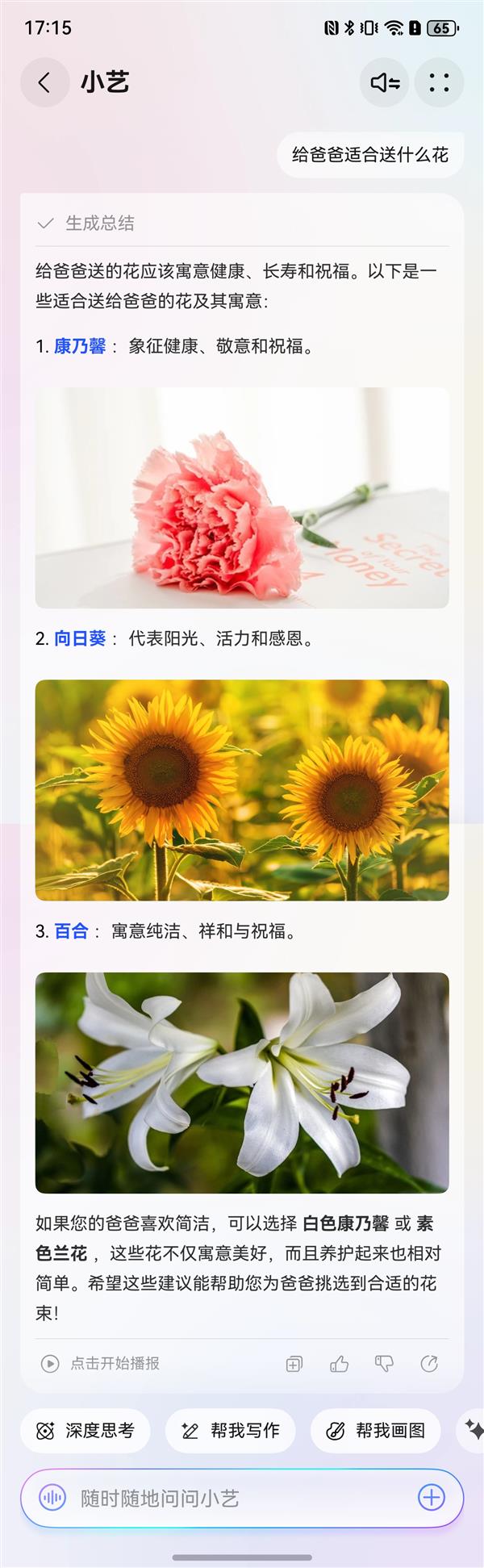484x1568 pixels.
Task: View the sunflower image
Action: 242,789
